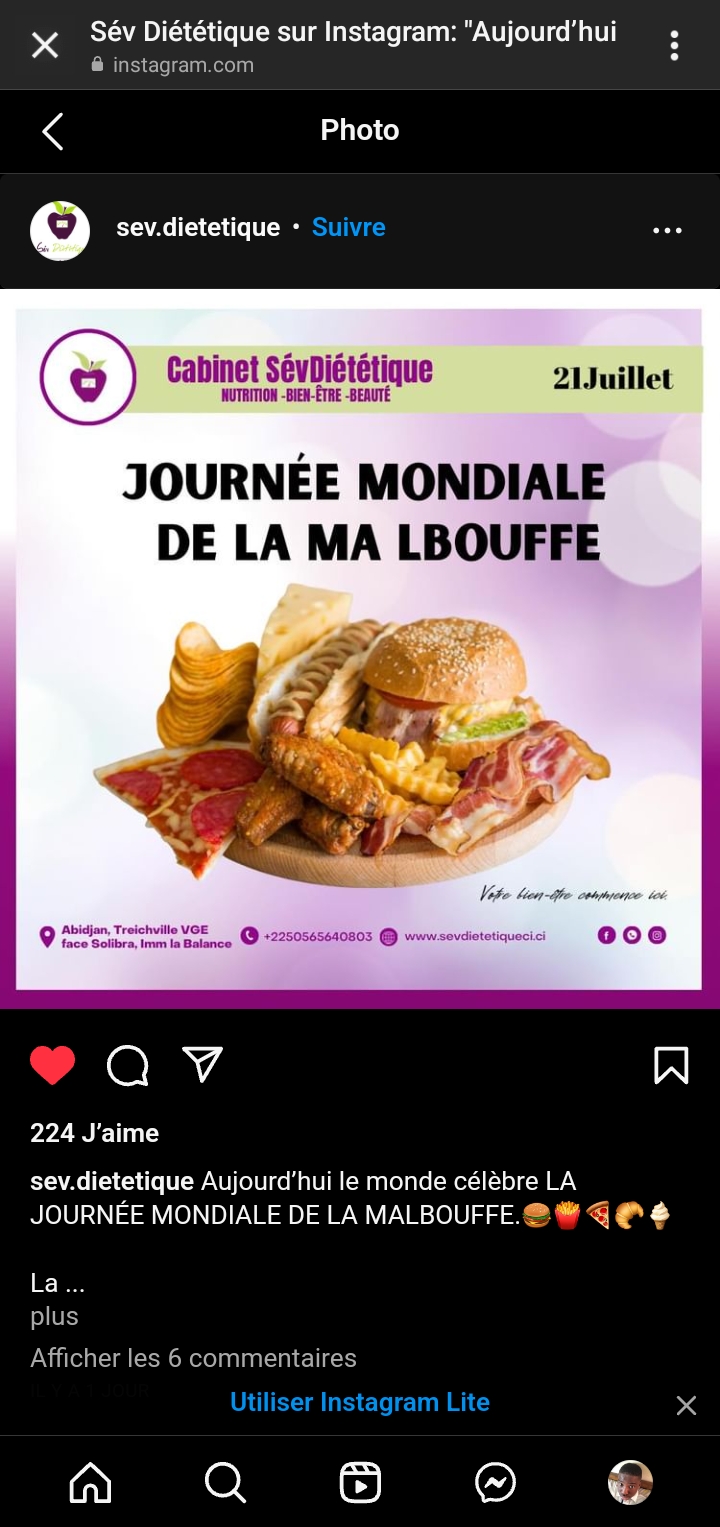Show all 6 comments
This screenshot has height=1527, width=720.
[x=193, y=1358]
